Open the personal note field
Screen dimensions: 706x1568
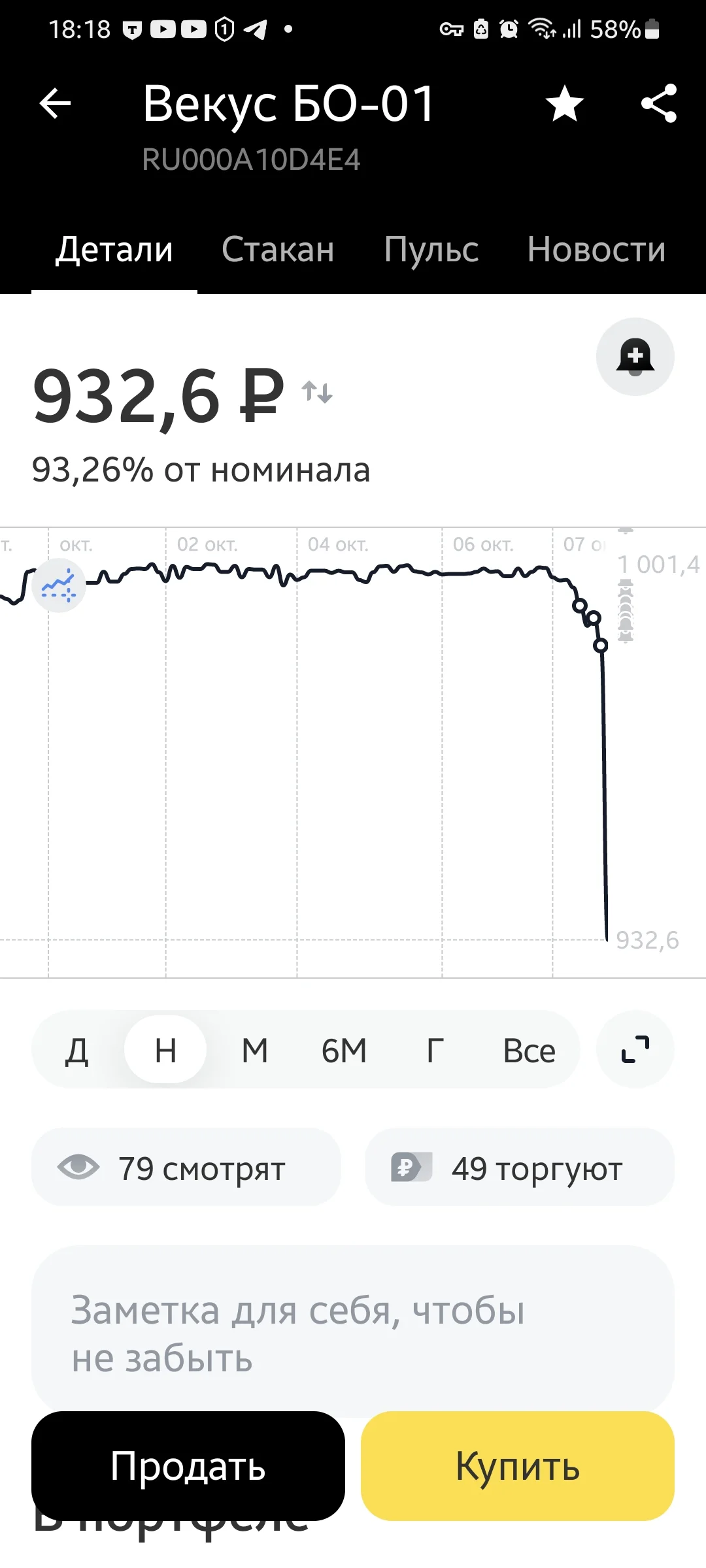[353, 1333]
